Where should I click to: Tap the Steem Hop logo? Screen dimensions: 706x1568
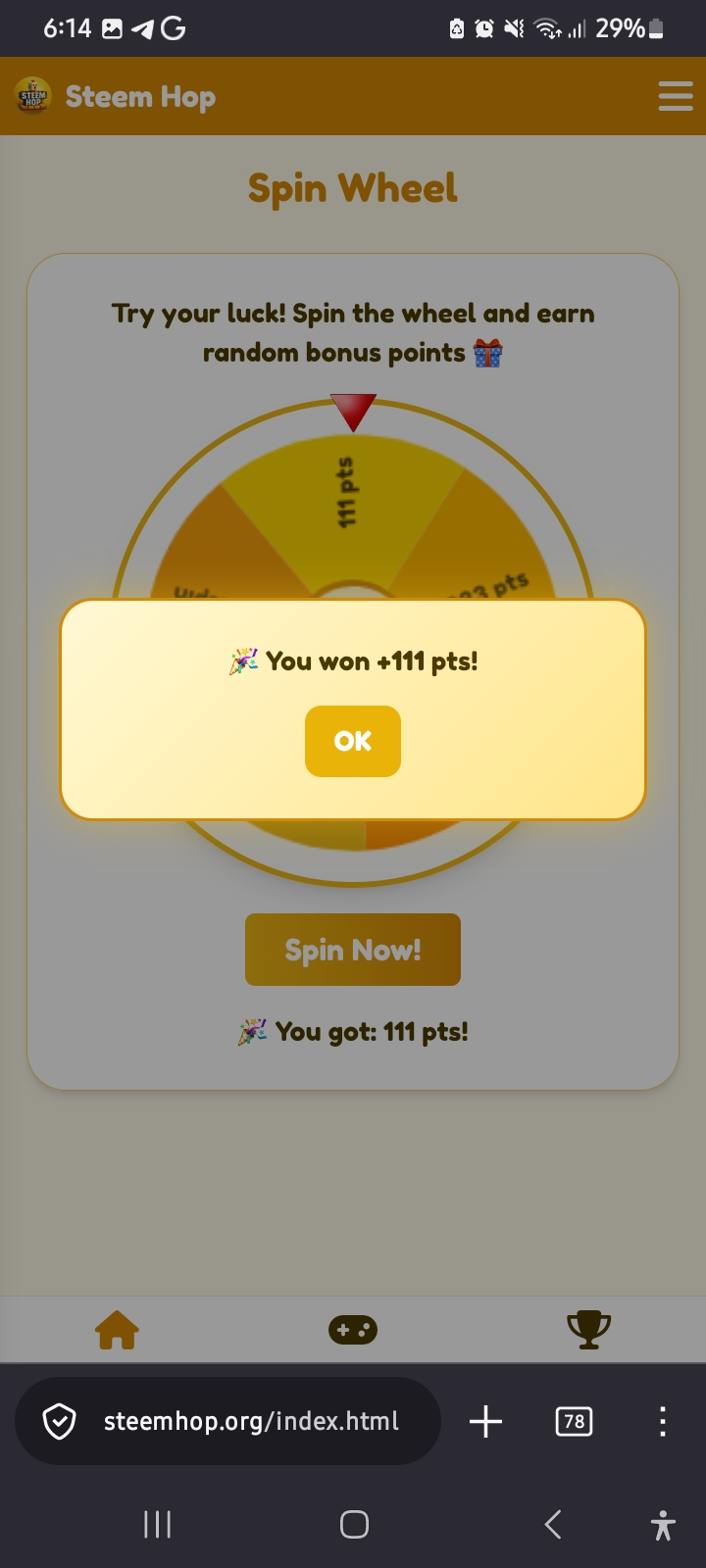coord(33,96)
